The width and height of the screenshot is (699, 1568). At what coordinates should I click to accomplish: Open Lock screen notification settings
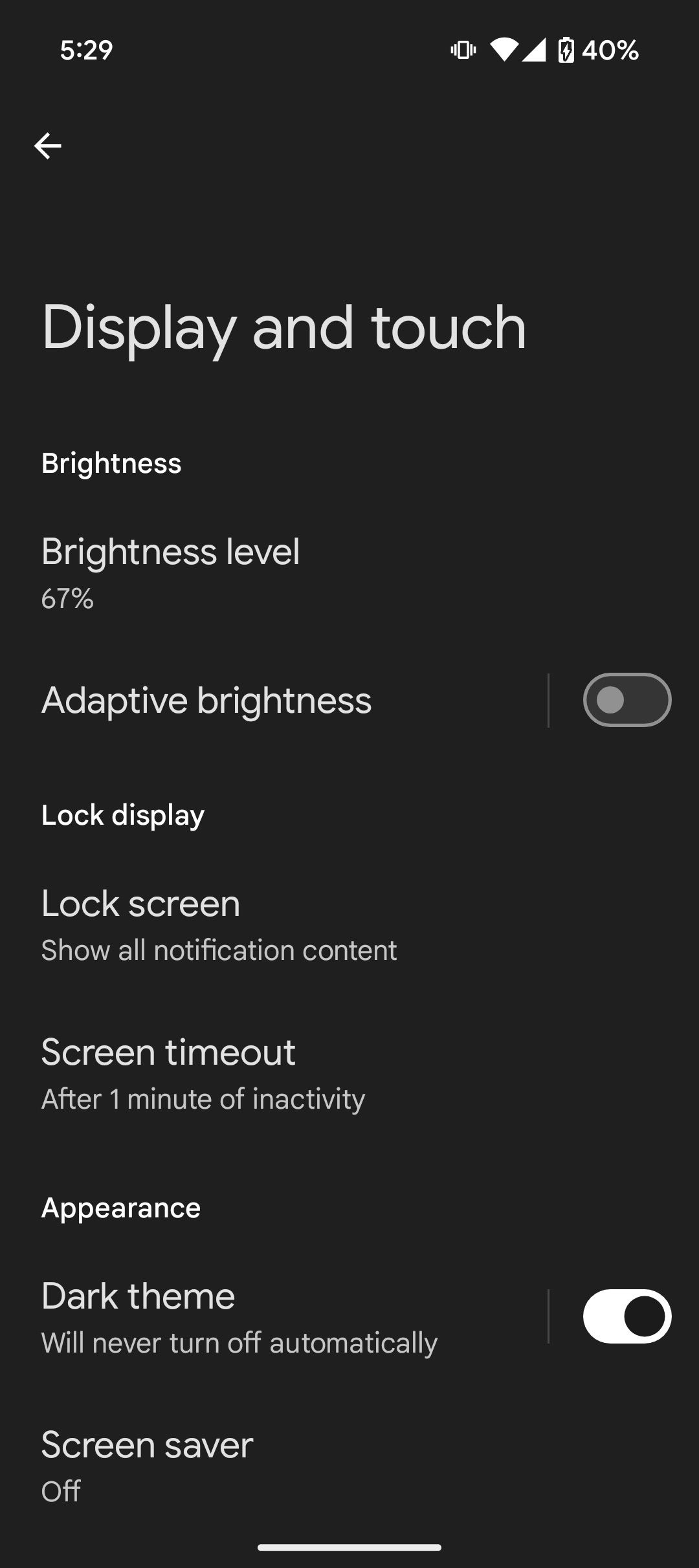pos(259,922)
